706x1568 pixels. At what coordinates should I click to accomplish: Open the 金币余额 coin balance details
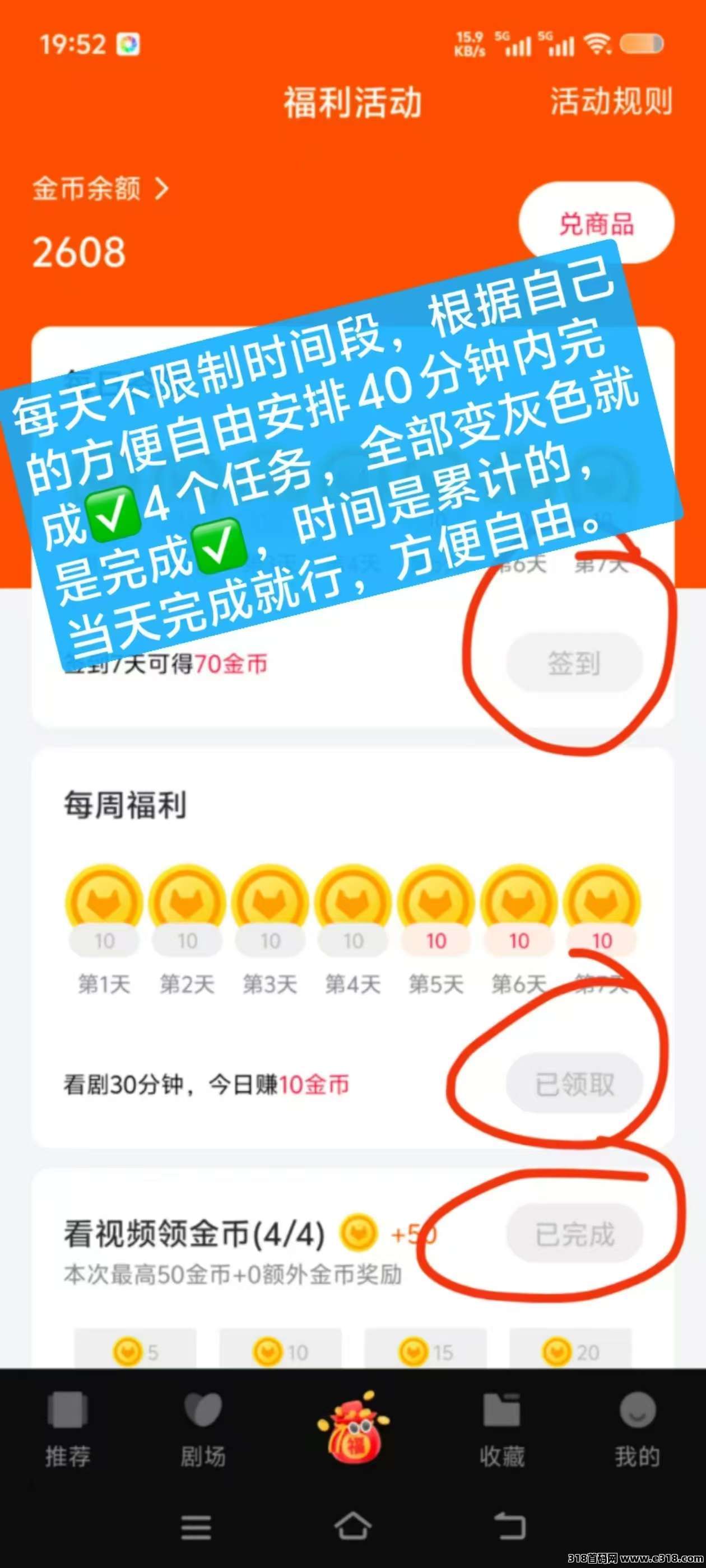(100, 189)
